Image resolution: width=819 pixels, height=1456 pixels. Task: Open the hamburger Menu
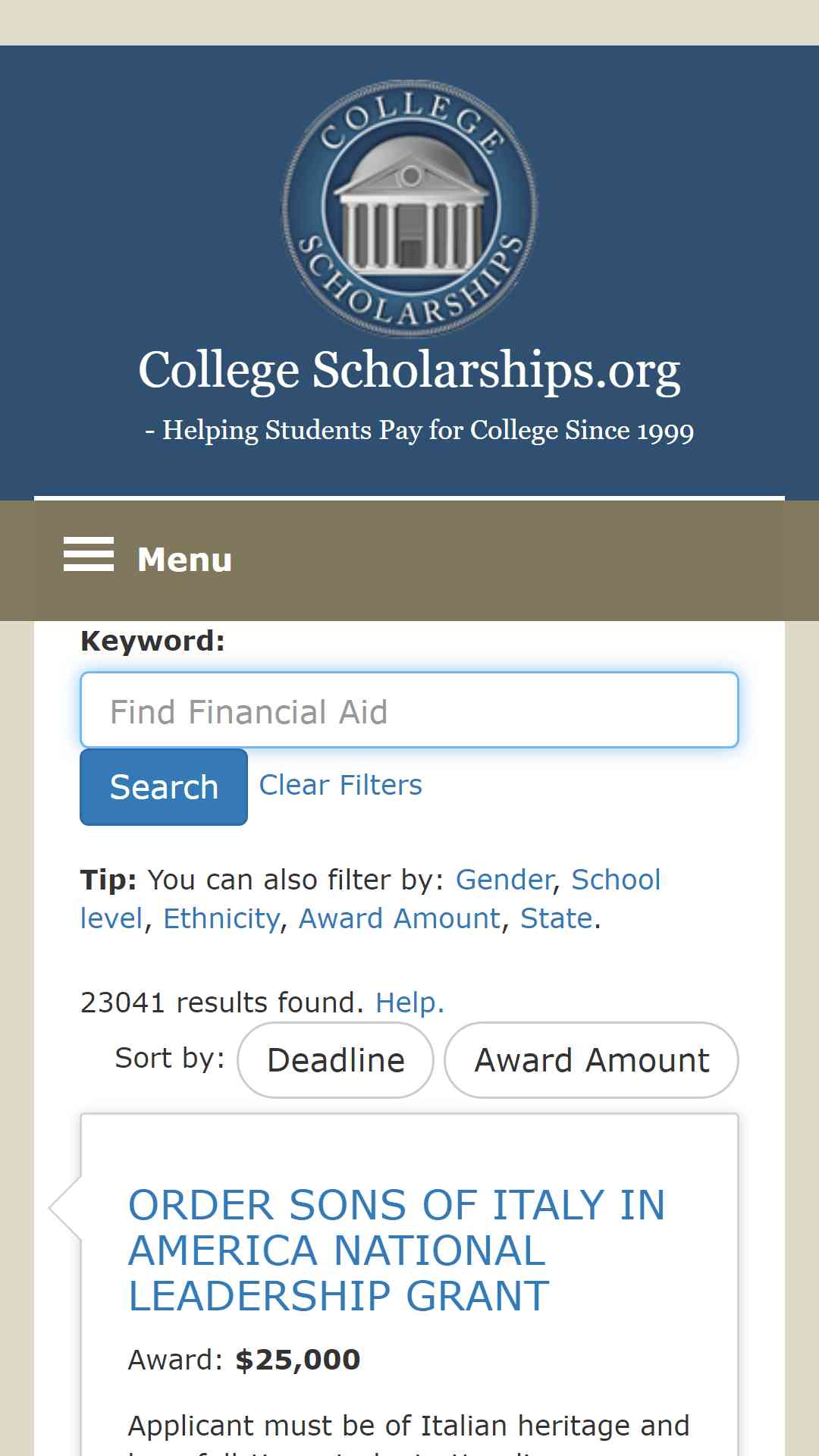[148, 559]
